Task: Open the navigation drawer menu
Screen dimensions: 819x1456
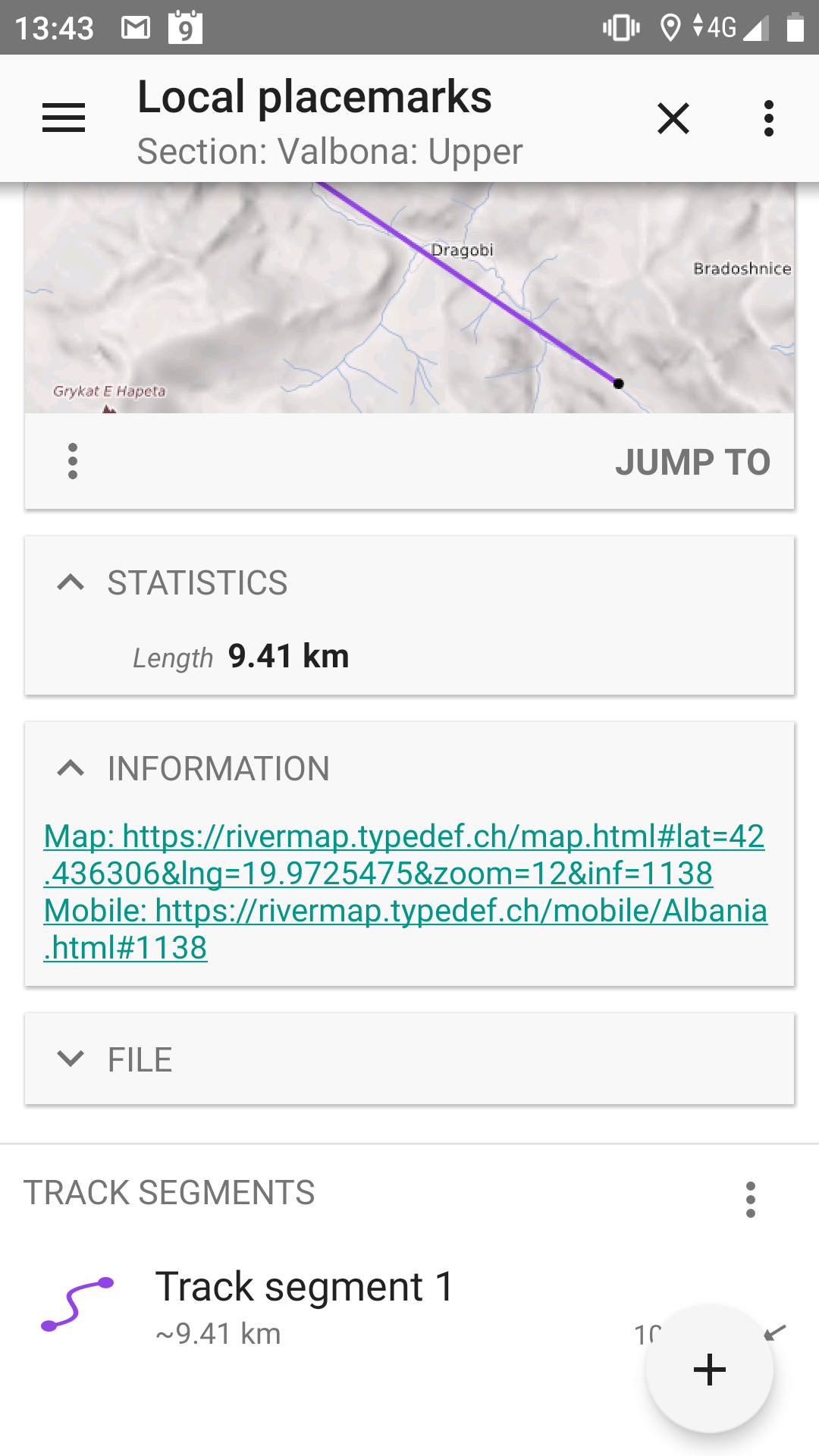Action: coord(64,118)
